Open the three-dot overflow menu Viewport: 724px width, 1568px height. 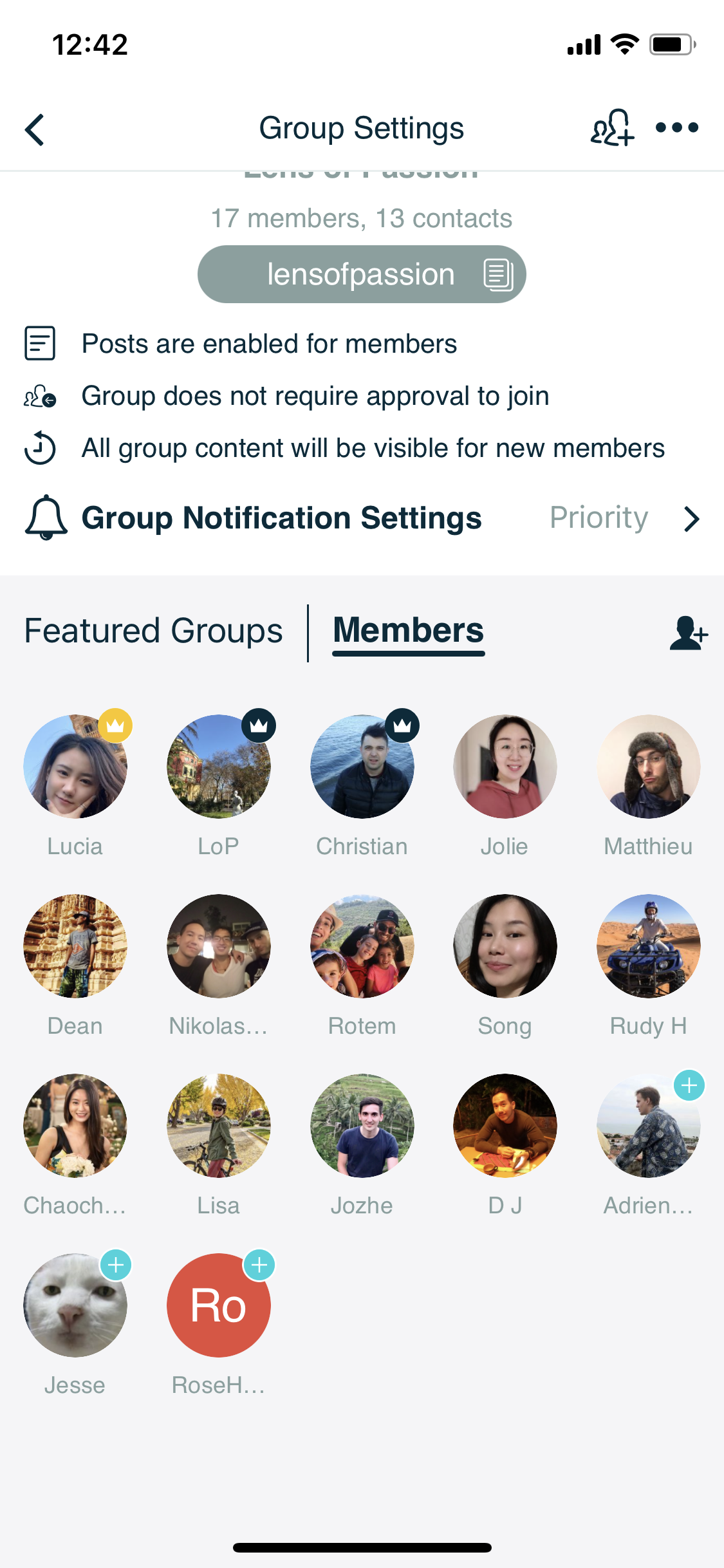(x=676, y=127)
